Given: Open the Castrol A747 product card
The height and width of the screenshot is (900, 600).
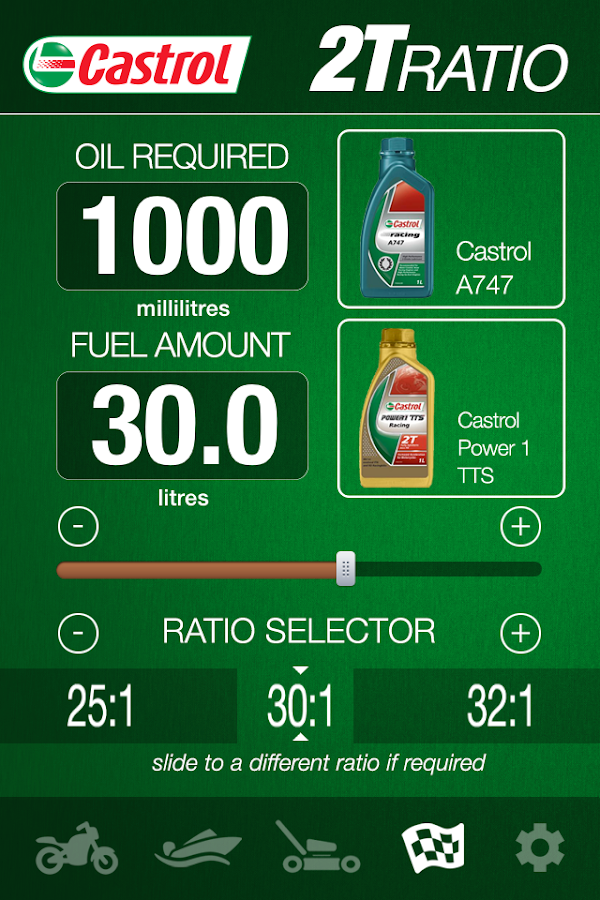Looking at the screenshot, I should pos(451,219).
